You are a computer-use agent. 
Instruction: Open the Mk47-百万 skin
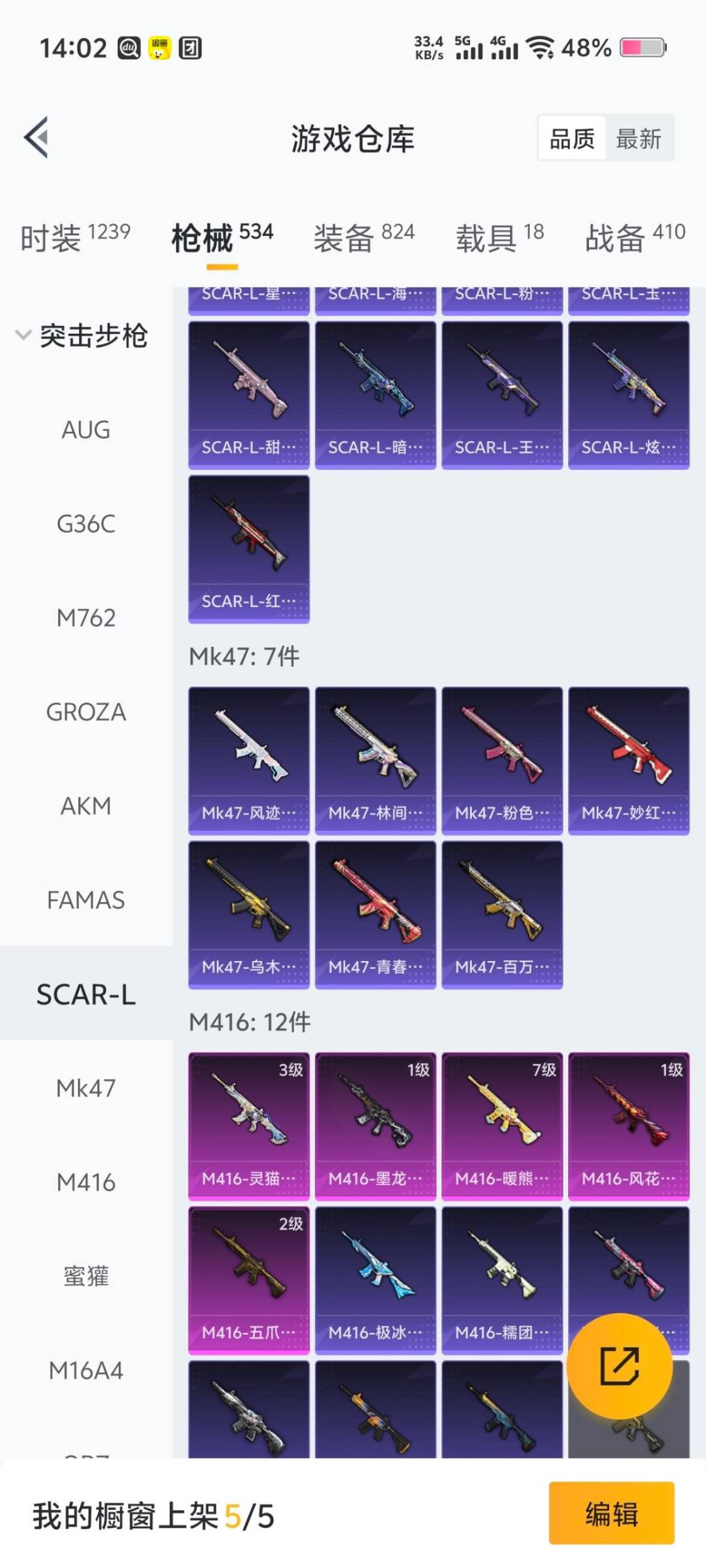502,915
